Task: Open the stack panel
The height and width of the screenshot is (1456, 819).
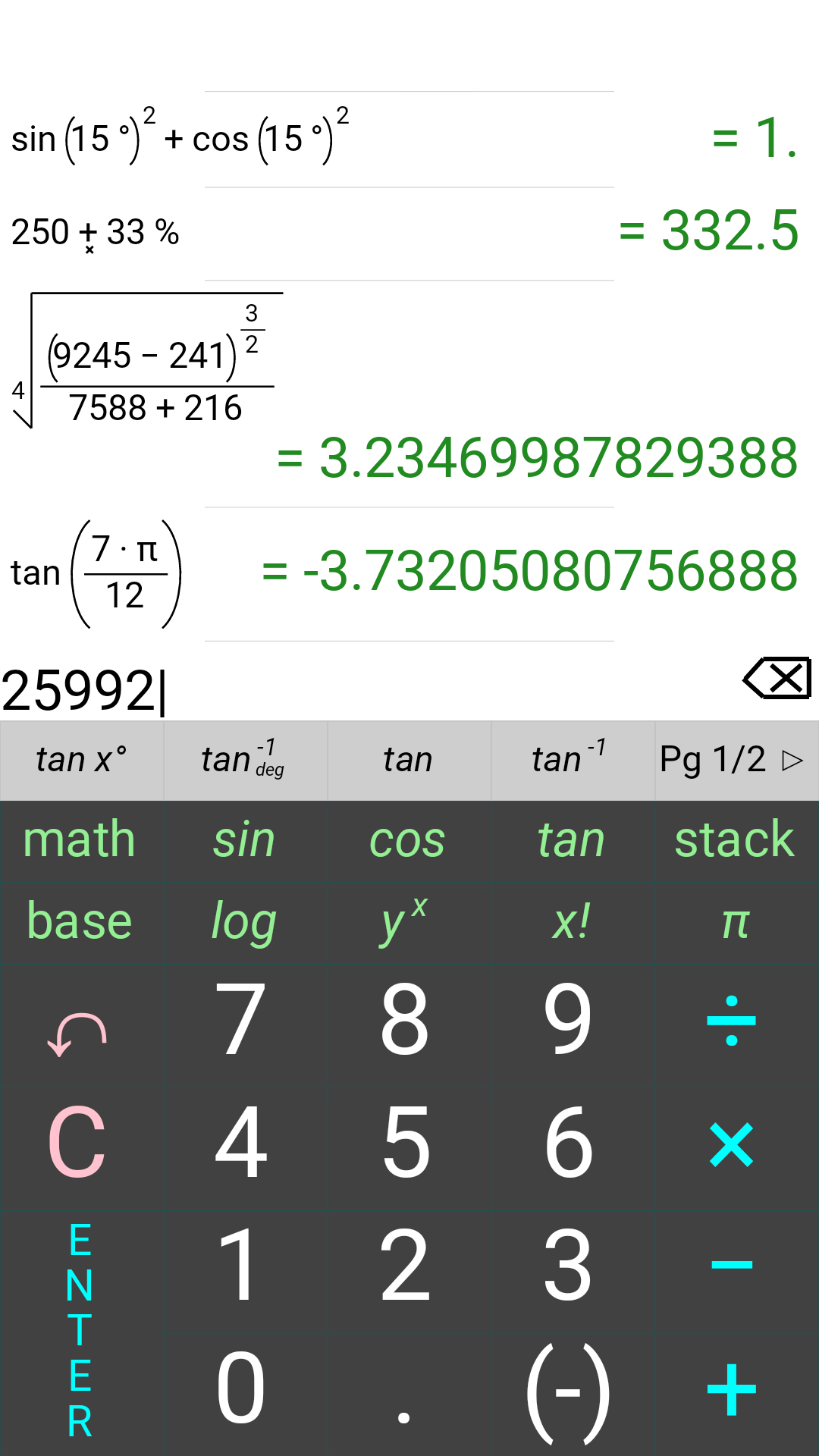Action: pyautogui.click(x=733, y=840)
